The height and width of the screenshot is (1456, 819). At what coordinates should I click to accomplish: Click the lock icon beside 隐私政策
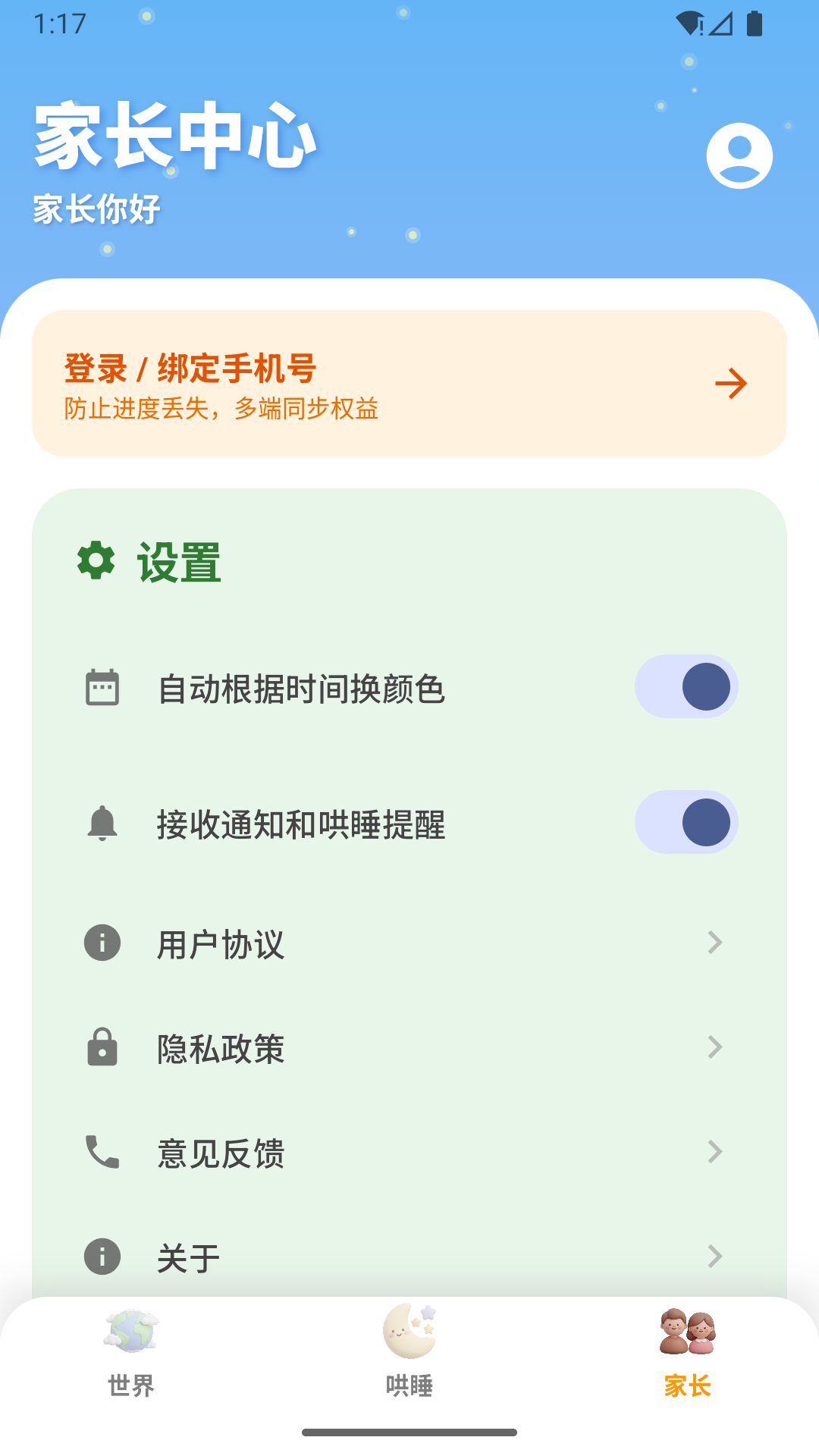(x=101, y=1049)
